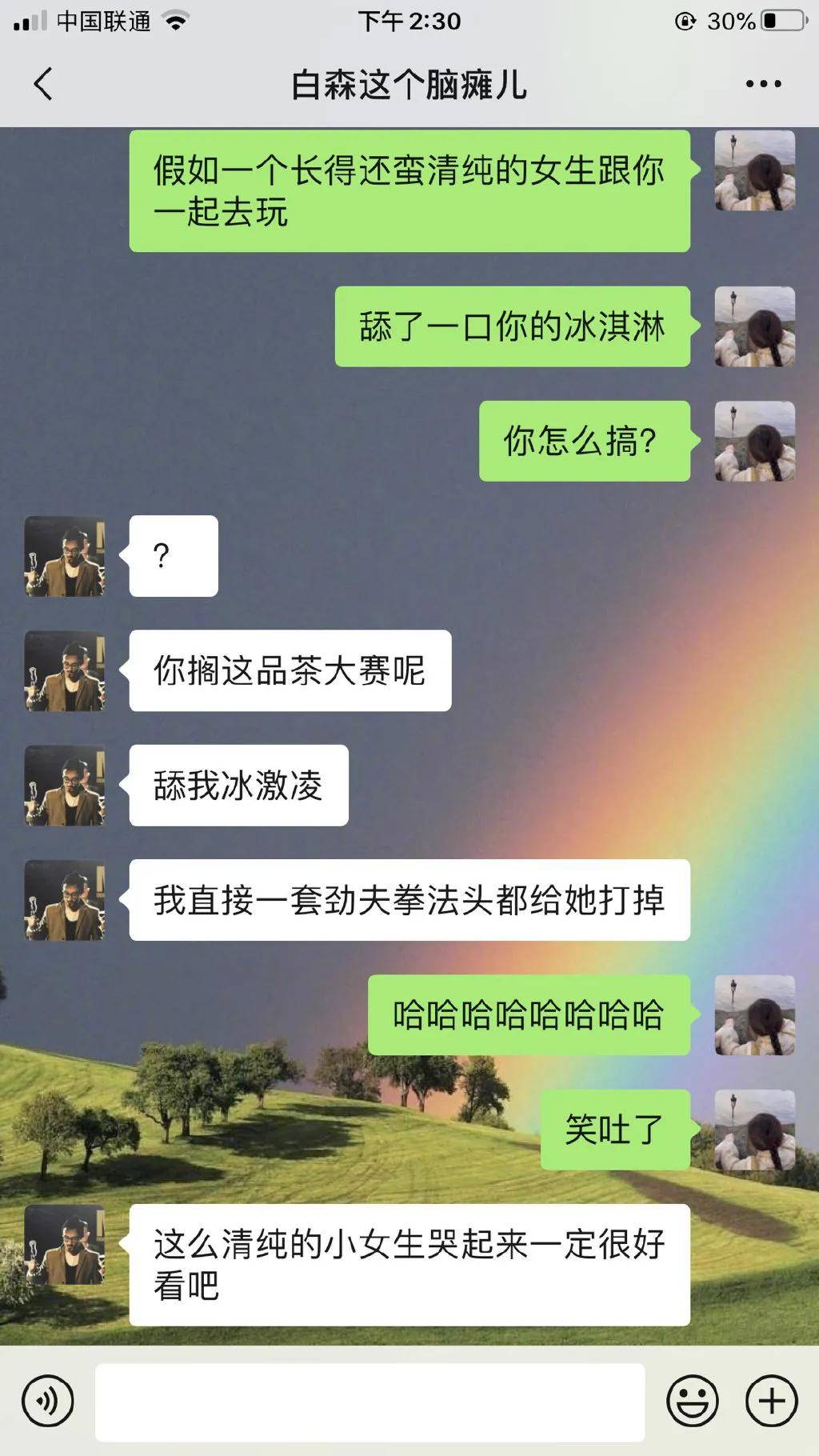Open the emoji sticker panel
This screenshot has height=1456, width=819.
pos(692,1401)
